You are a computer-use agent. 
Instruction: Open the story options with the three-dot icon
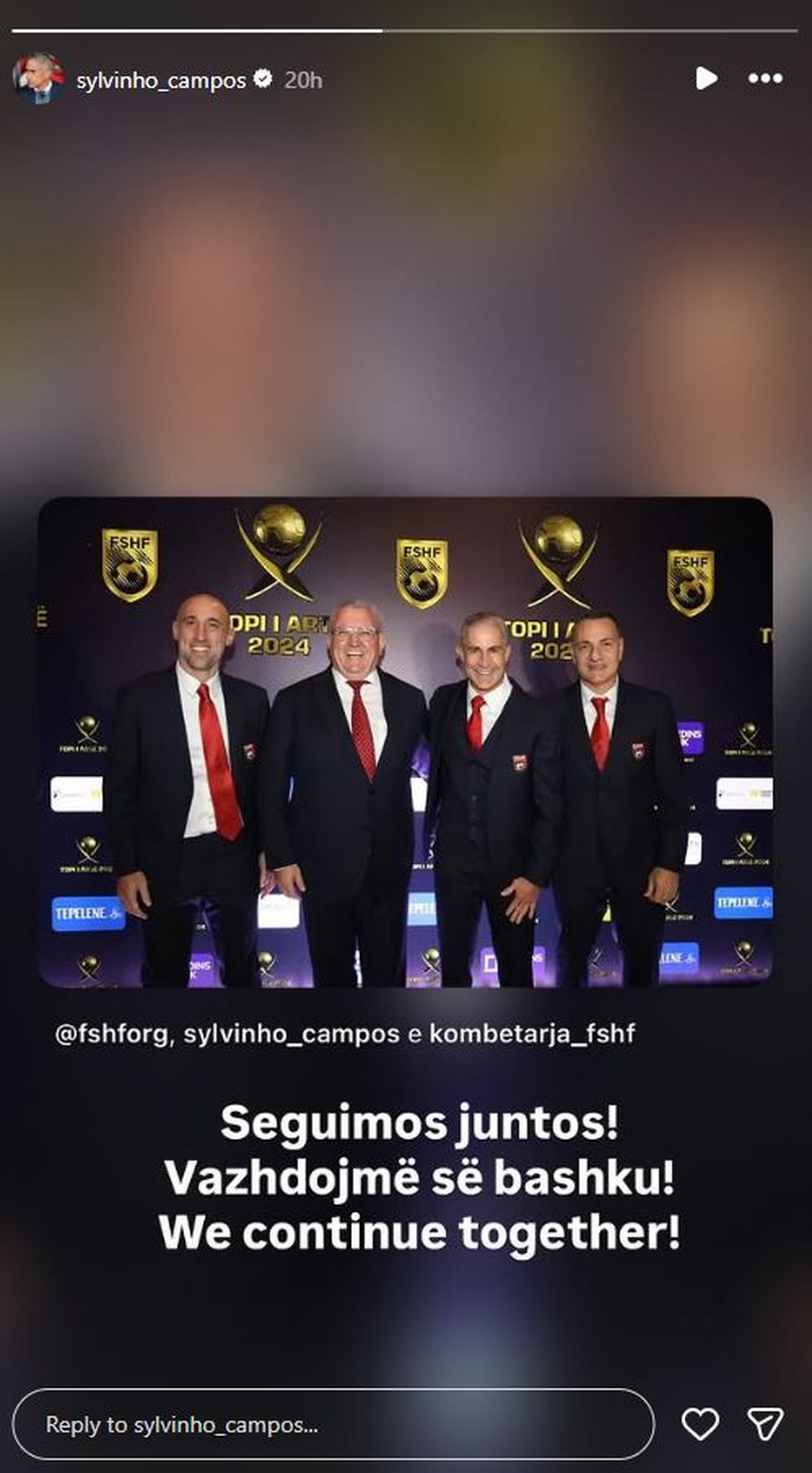pos(762,79)
